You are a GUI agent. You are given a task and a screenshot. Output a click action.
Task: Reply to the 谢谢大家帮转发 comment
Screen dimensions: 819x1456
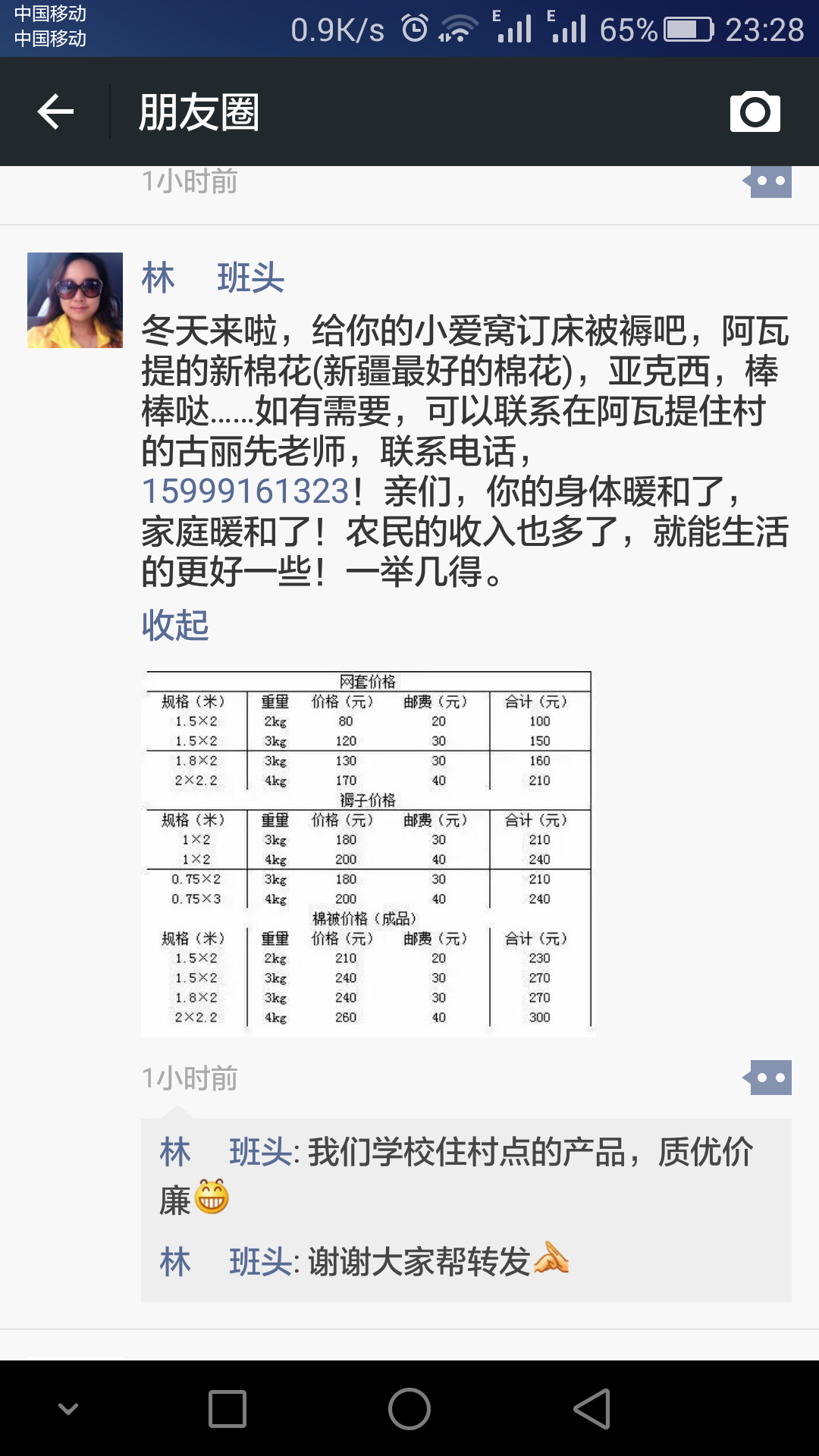point(364,1262)
